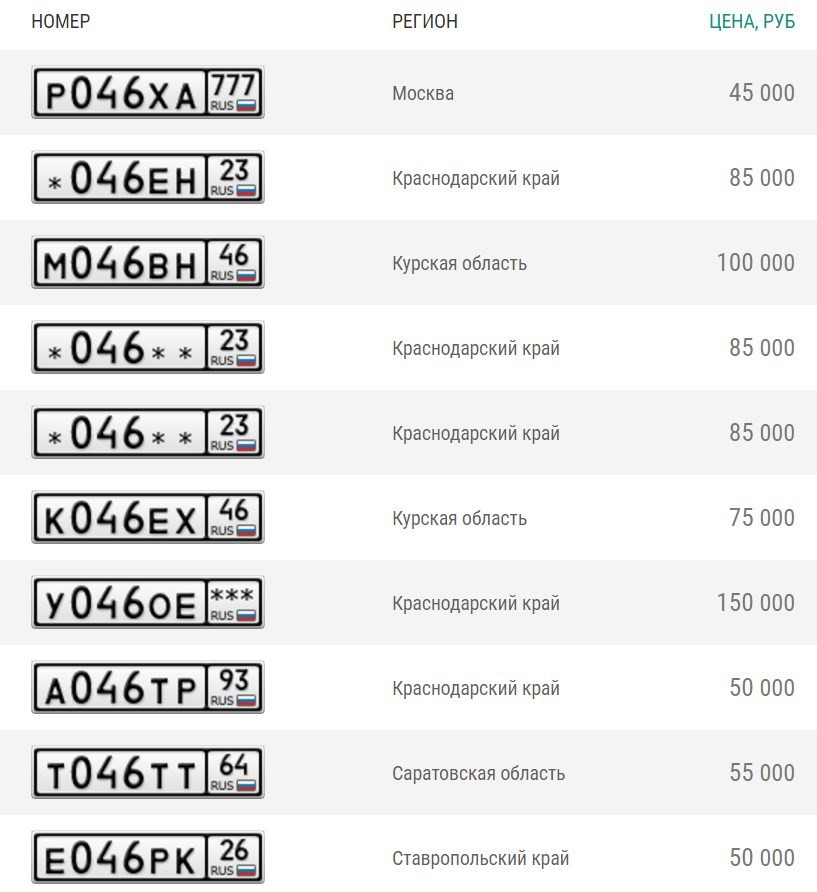Sort listings by ЦЕНА, РУБ column
The height and width of the screenshot is (892, 817).
tap(751, 22)
